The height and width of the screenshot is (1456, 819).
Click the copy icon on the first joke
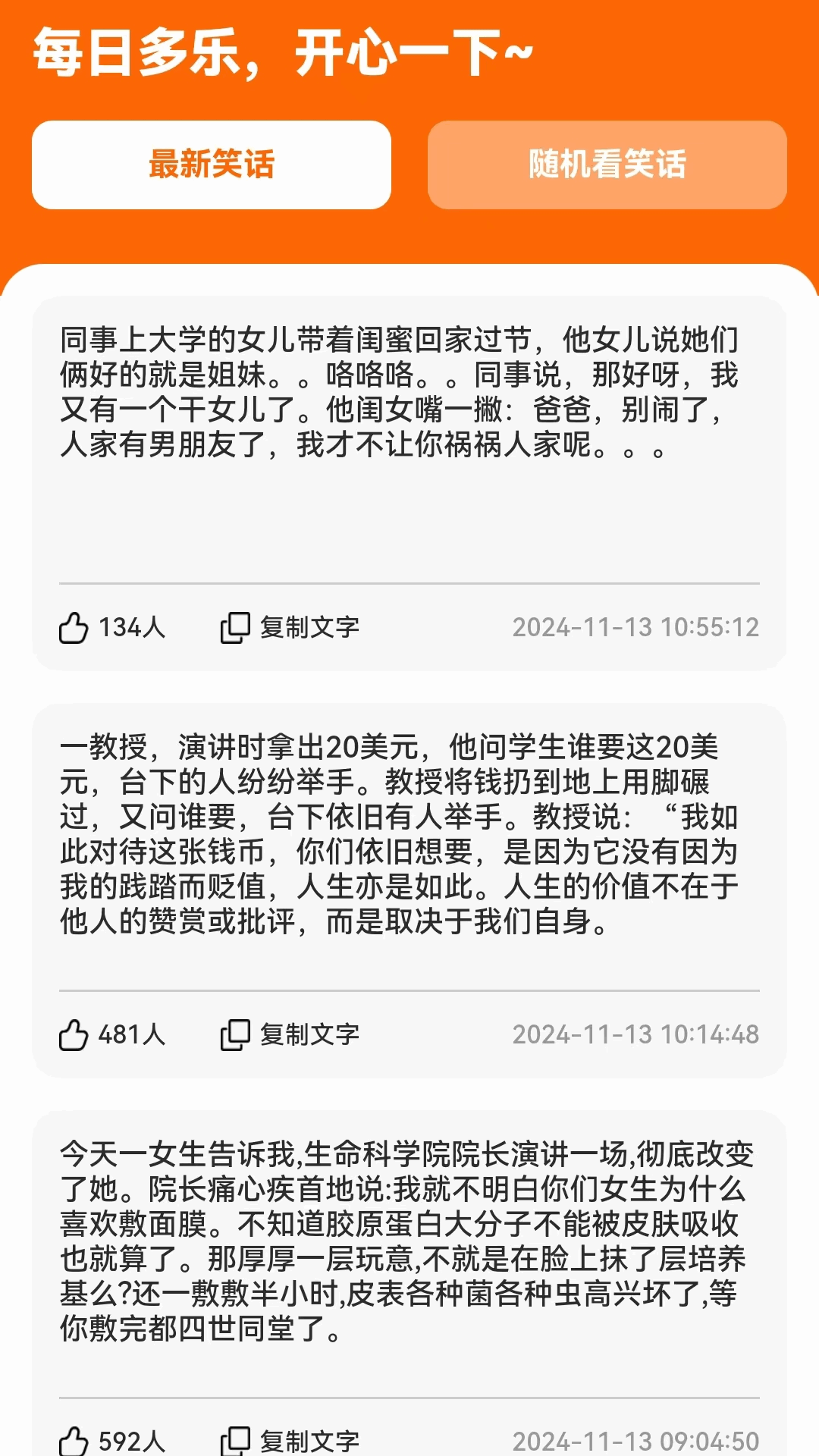click(x=235, y=627)
